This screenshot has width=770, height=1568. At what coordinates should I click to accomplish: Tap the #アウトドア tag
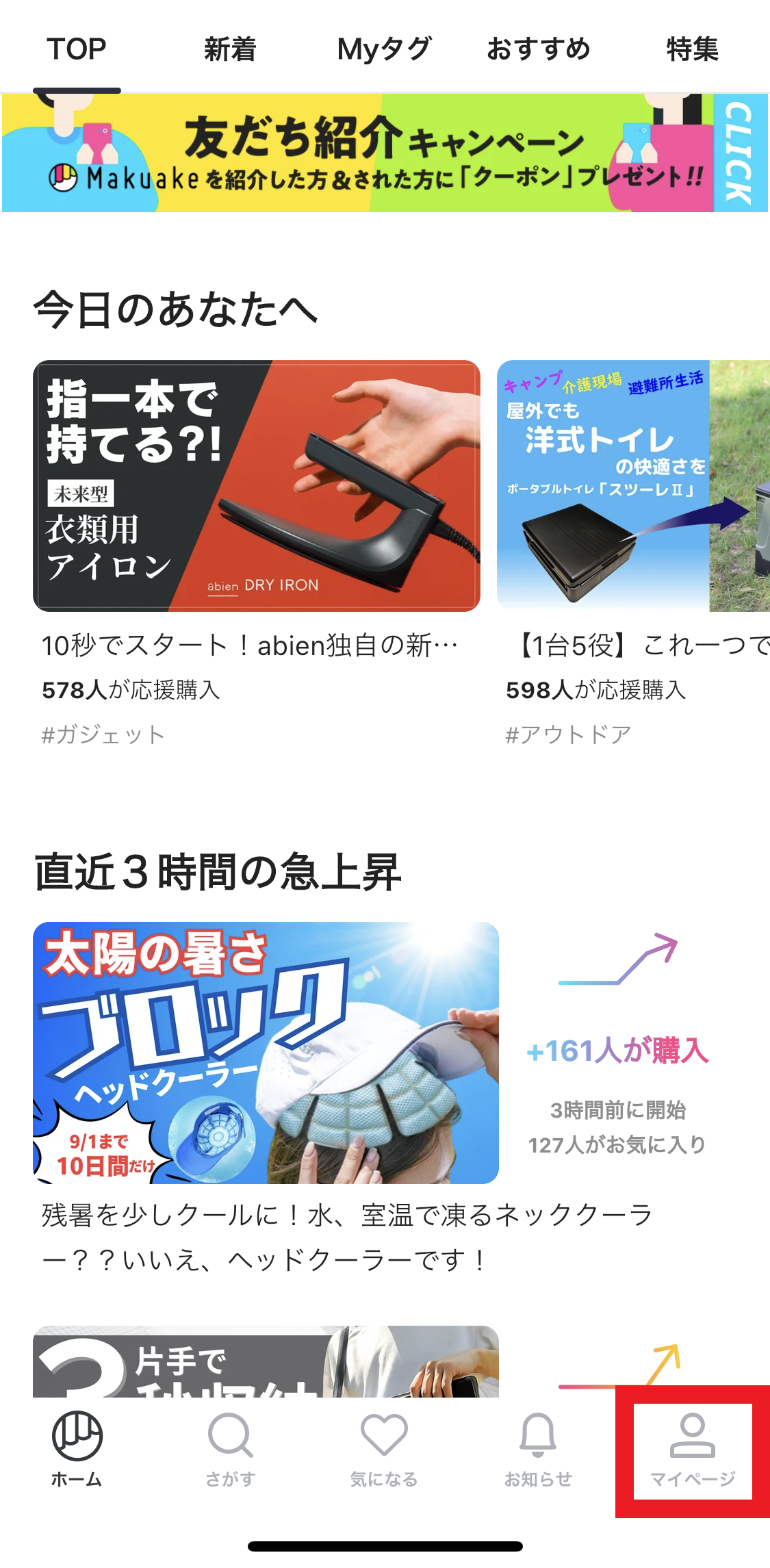pyautogui.click(x=568, y=734)
